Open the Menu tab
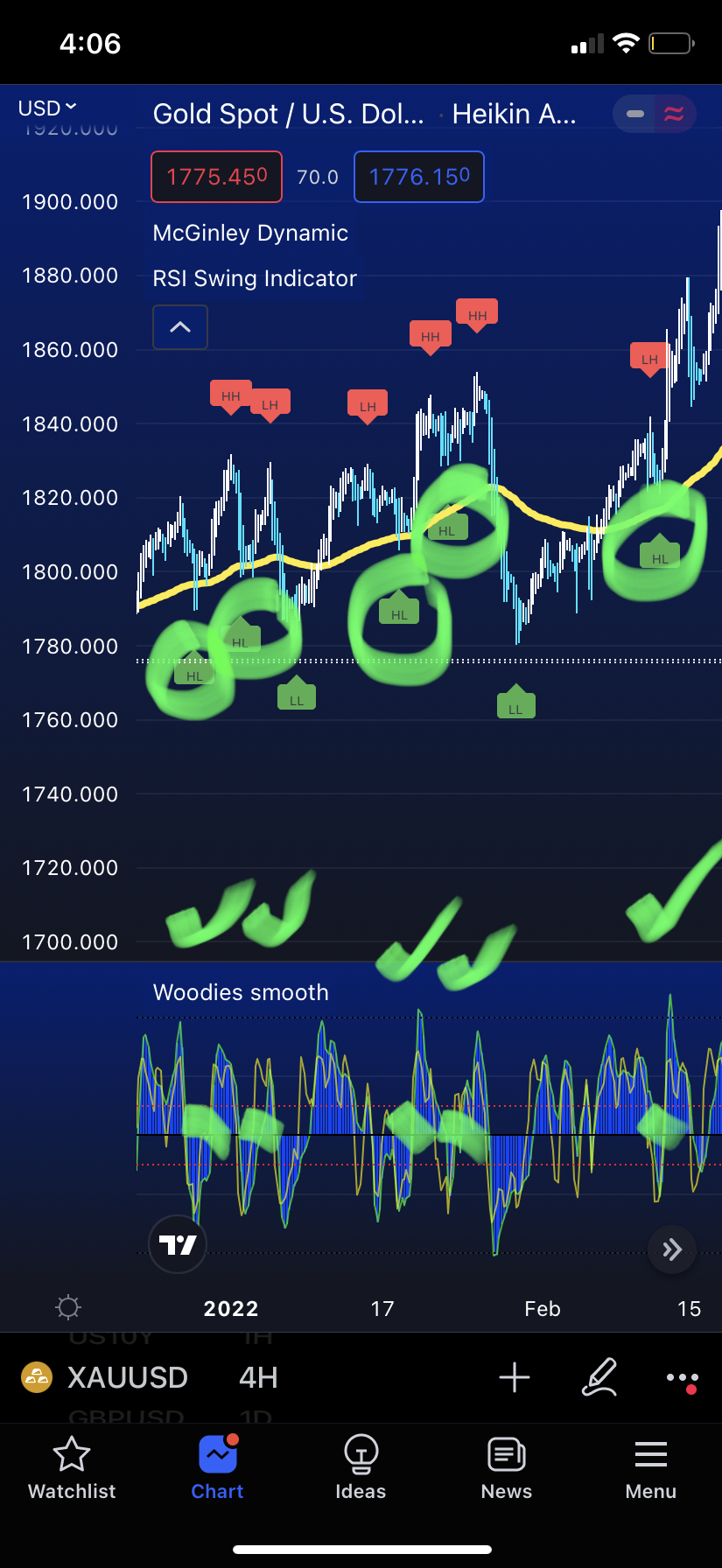Image resolution: width=722 pixels, height=1568 pixels. [651, 1468]
